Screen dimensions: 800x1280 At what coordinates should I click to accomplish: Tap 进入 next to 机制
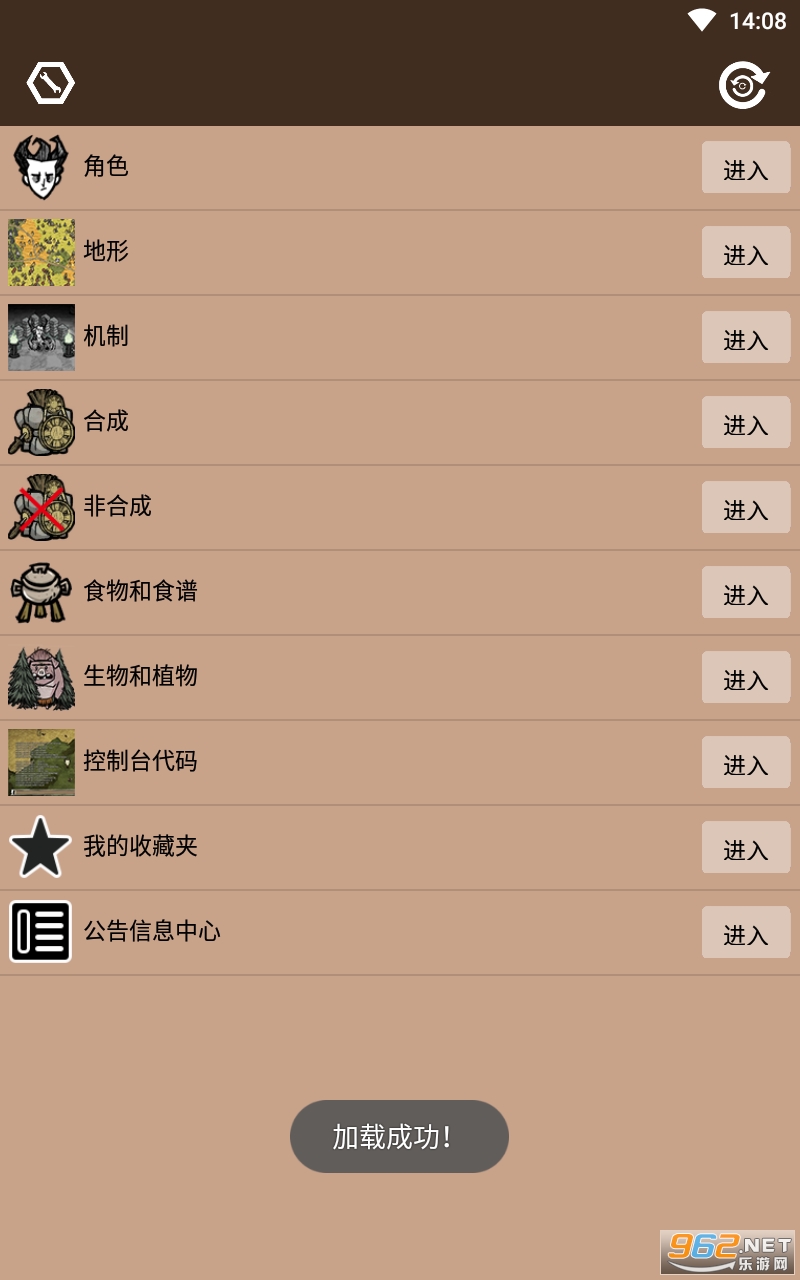click(x=745, y=338)
